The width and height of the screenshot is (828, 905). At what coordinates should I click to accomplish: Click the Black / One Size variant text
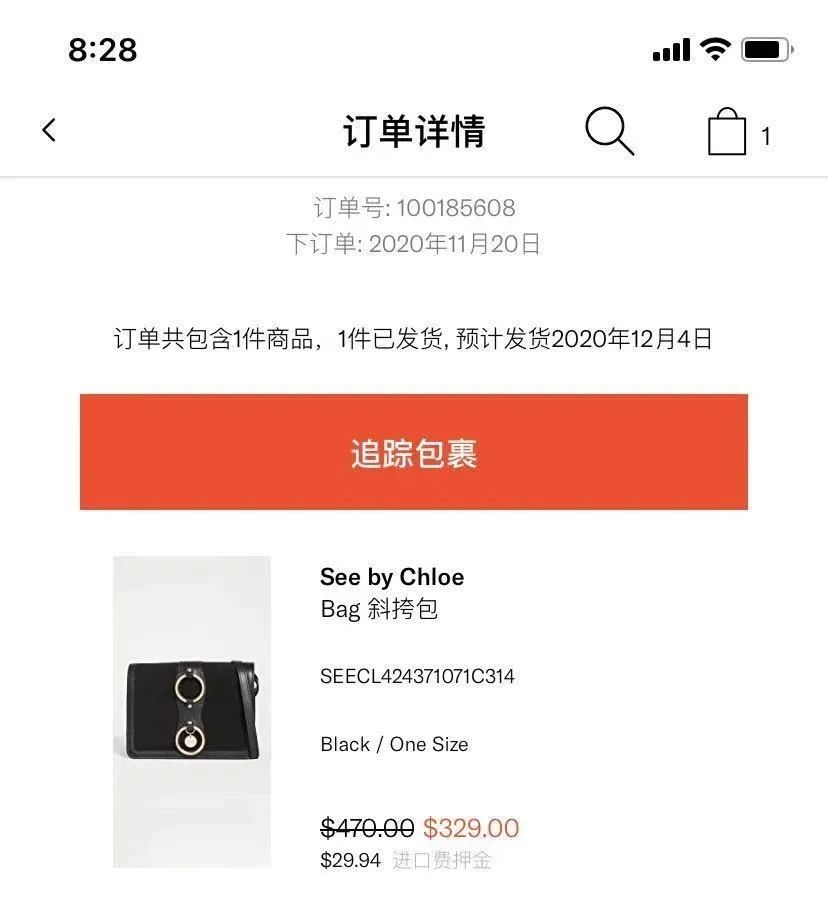[x=392, y=744]
